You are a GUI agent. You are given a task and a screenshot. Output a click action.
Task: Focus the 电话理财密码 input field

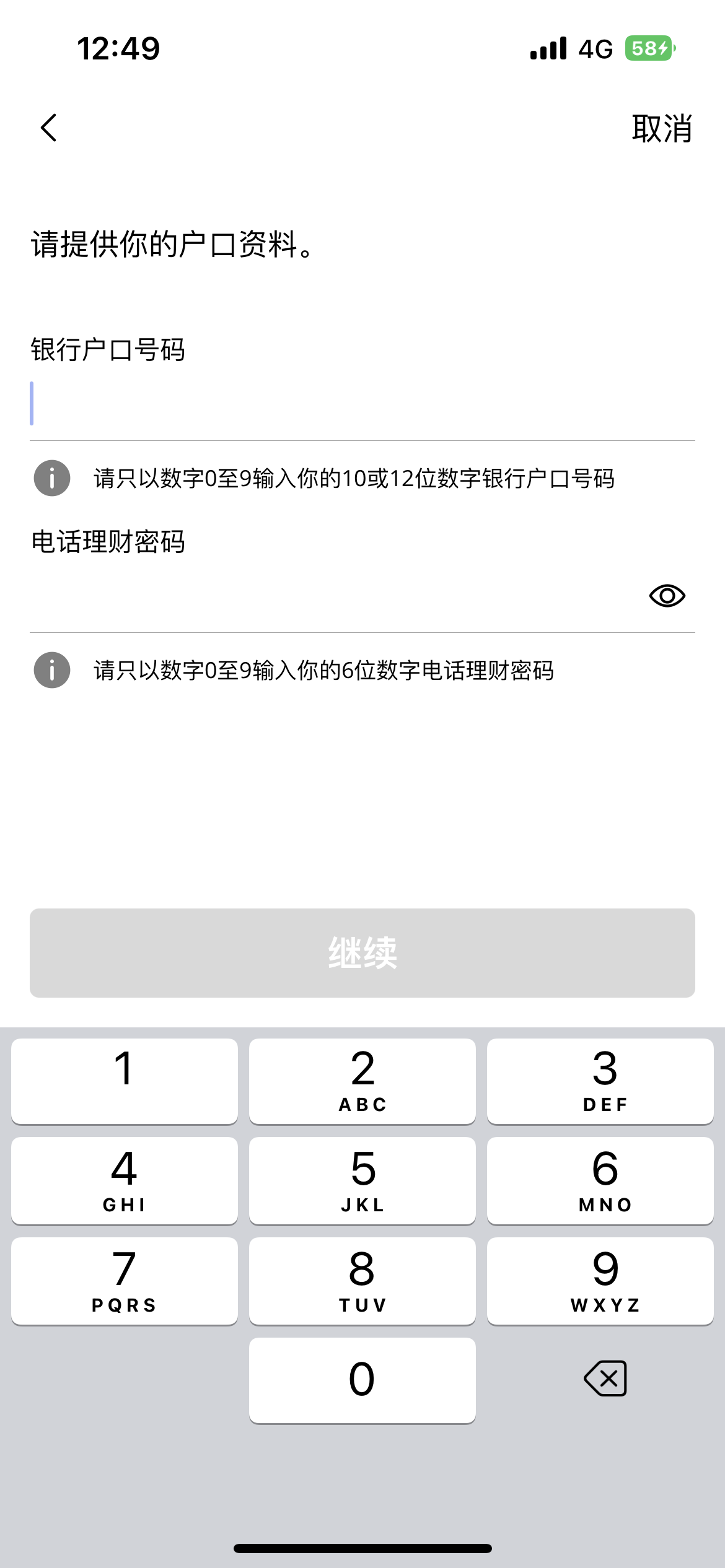(335, 596)
